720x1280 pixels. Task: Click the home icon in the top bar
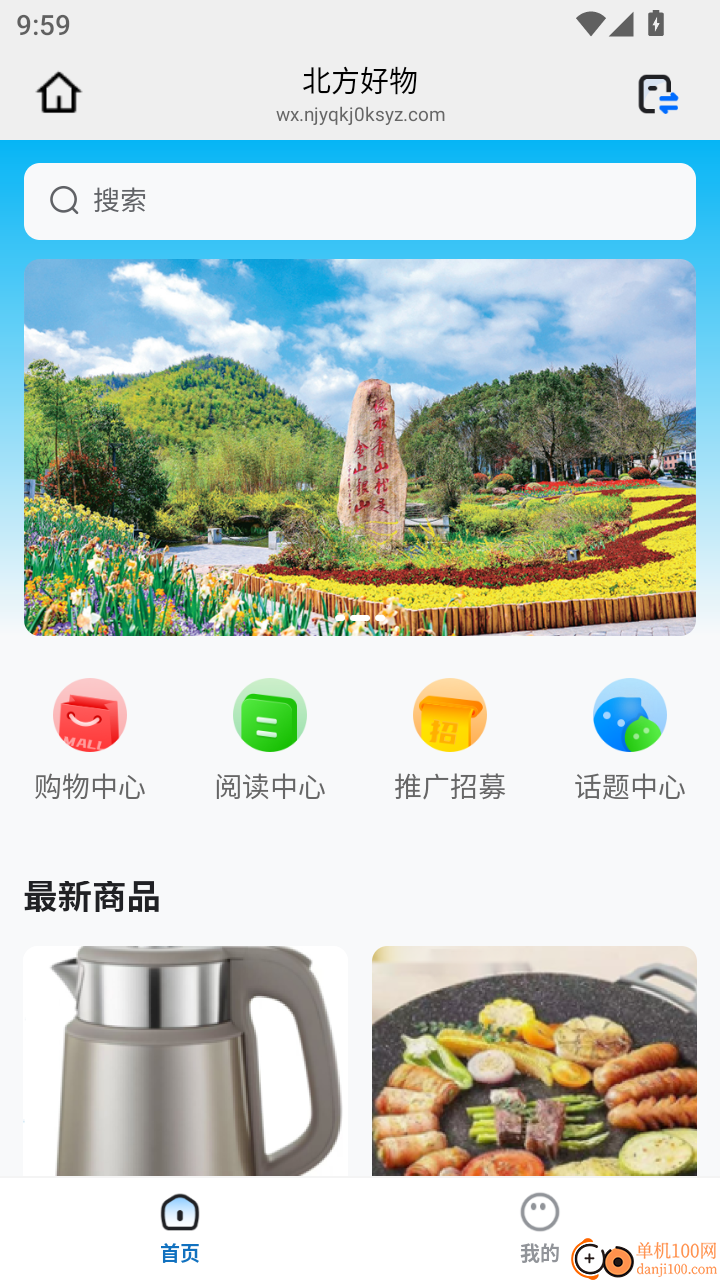pos(57,92)
